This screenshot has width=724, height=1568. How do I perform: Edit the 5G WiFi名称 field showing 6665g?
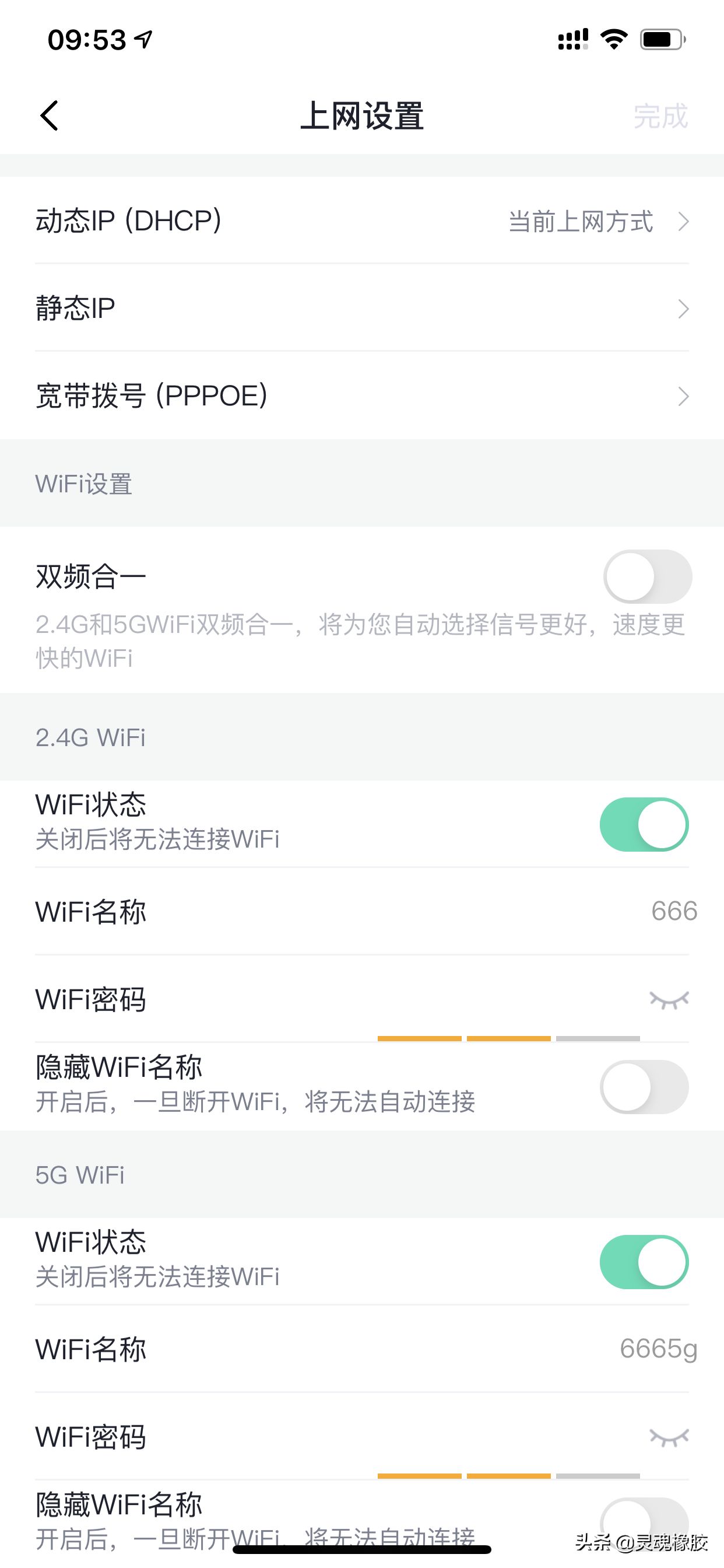362,1348
